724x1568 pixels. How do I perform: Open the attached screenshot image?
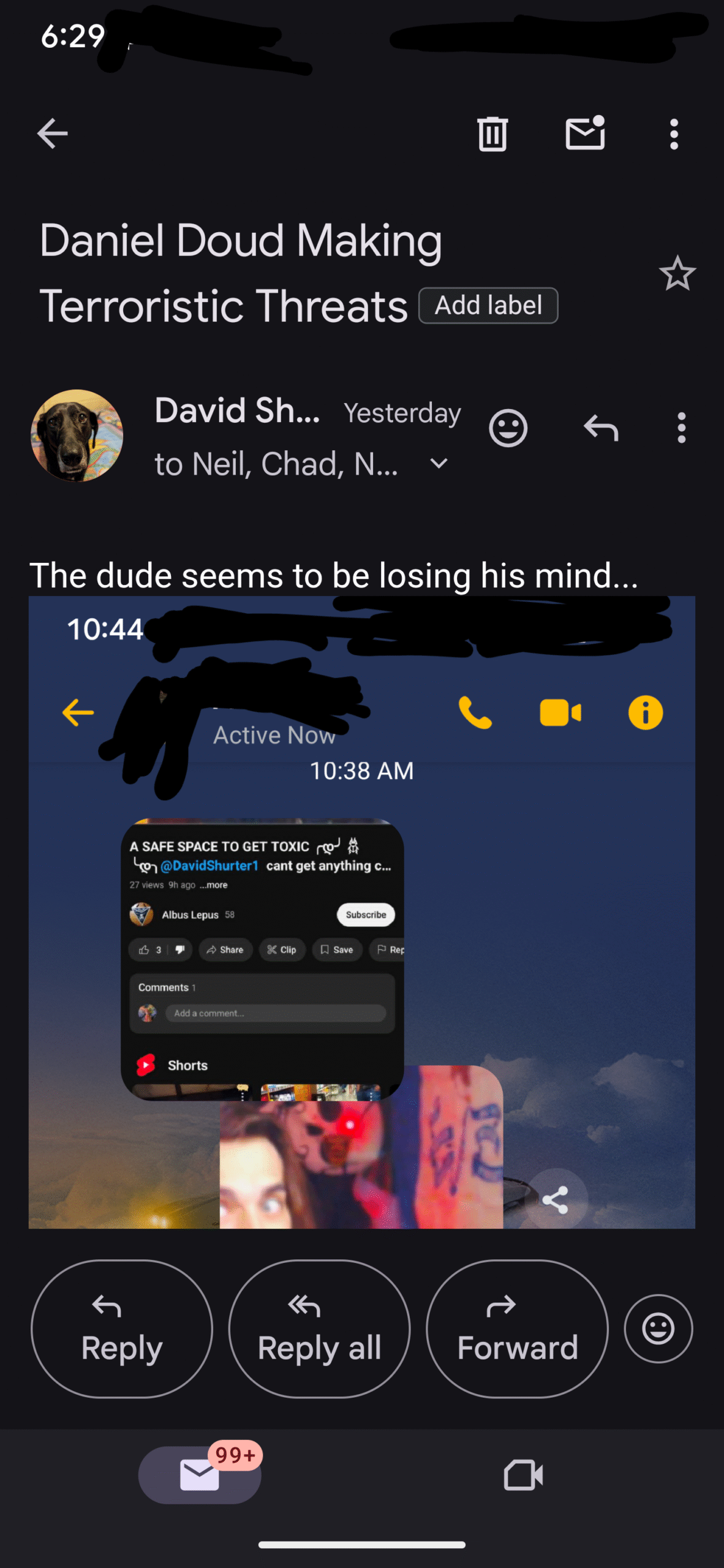coord(362,912)
